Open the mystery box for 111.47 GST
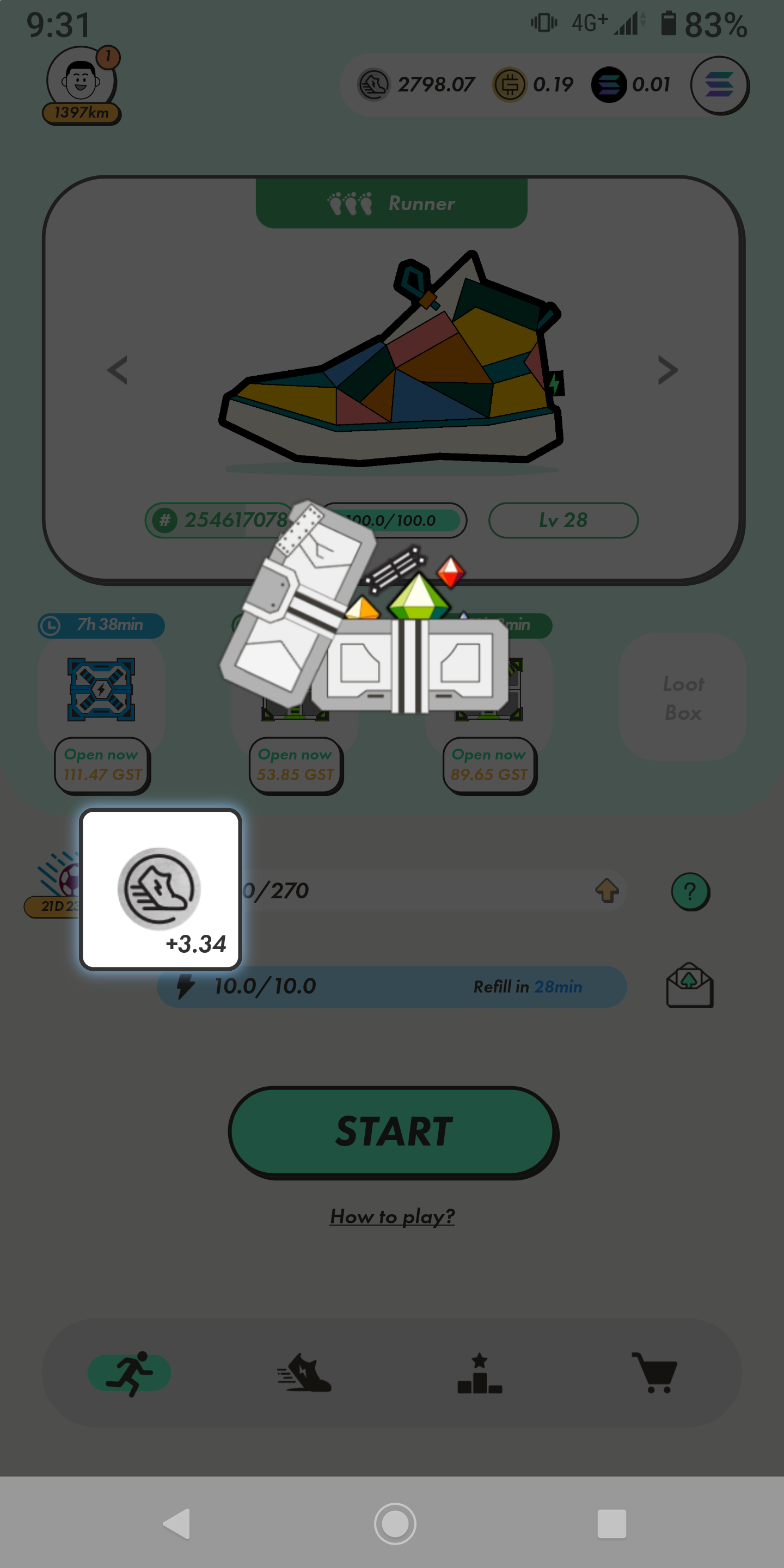784x1568 pixels. point(102,765)
